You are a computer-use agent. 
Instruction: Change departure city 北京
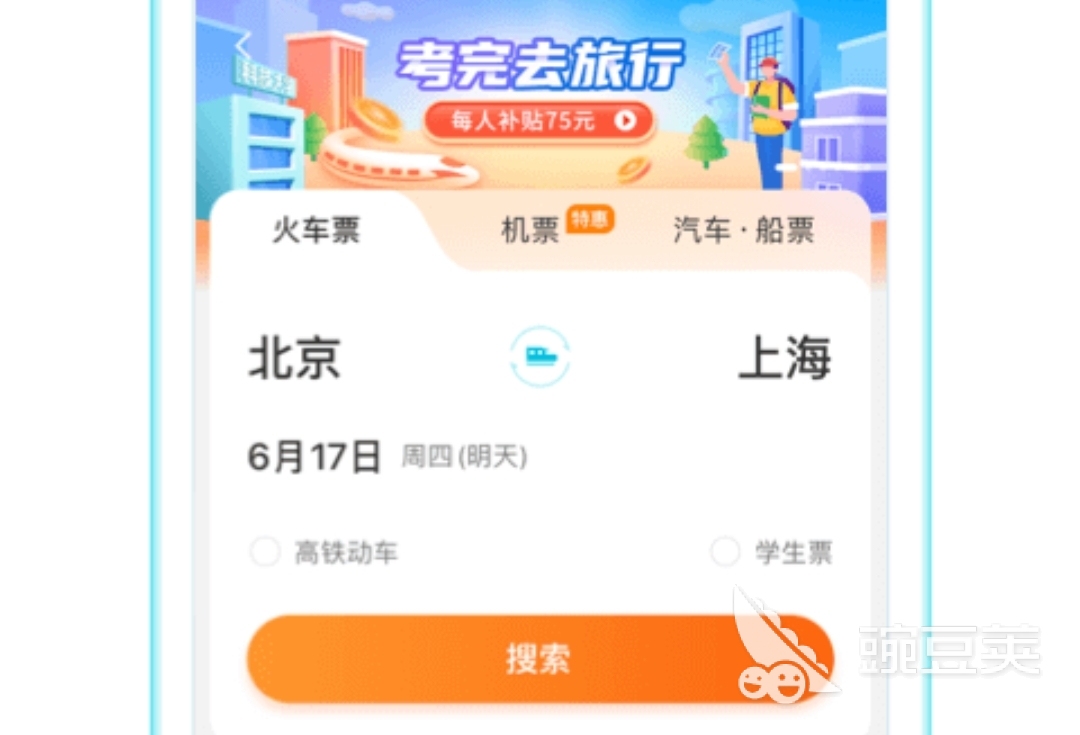coord(295,358)
